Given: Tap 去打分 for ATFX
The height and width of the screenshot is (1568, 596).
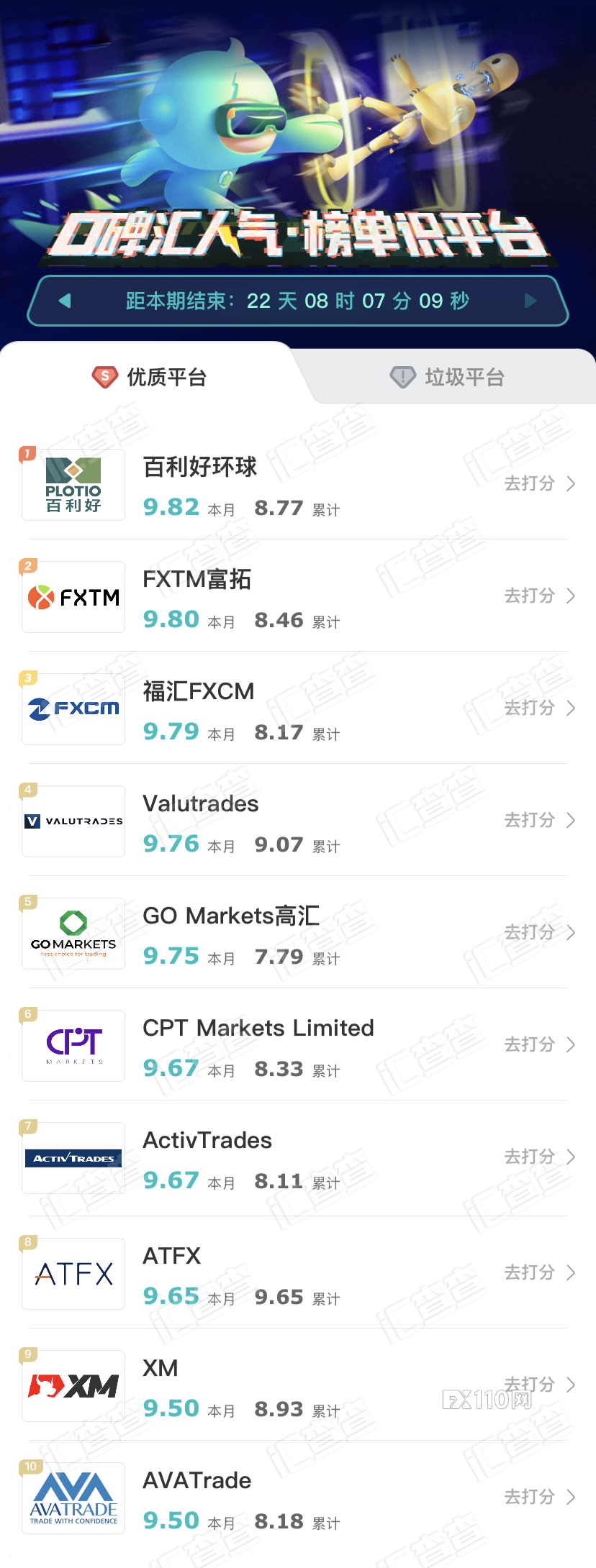Looking at the screenshot, I should pyautogui.click(x=539, y=1272).
